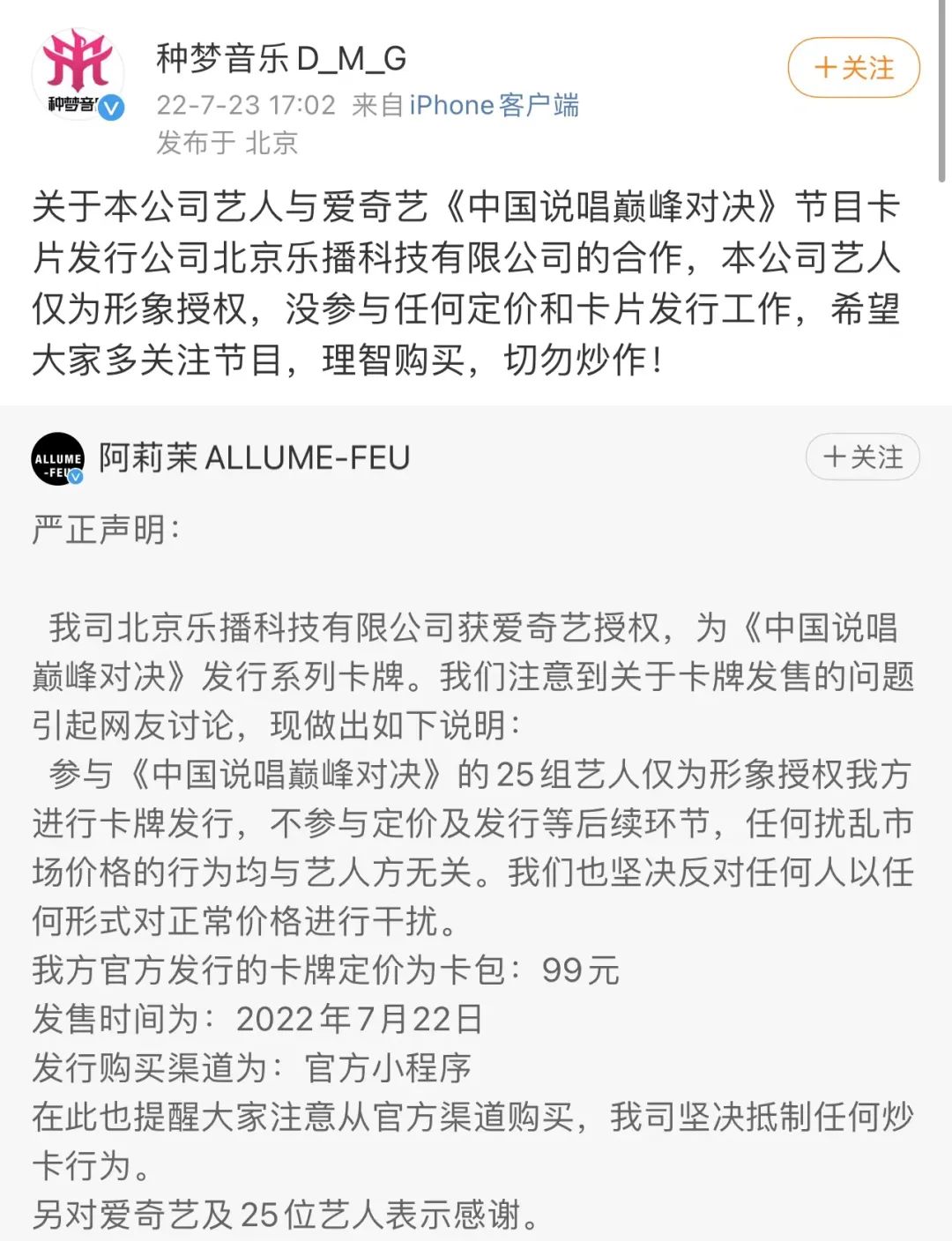The width and height of the screenshot is (952, 1241).
Task: Follow the 阿莉茉 ALLUME-FEU account
Action: pyautogui.click(x=862, y=457)
